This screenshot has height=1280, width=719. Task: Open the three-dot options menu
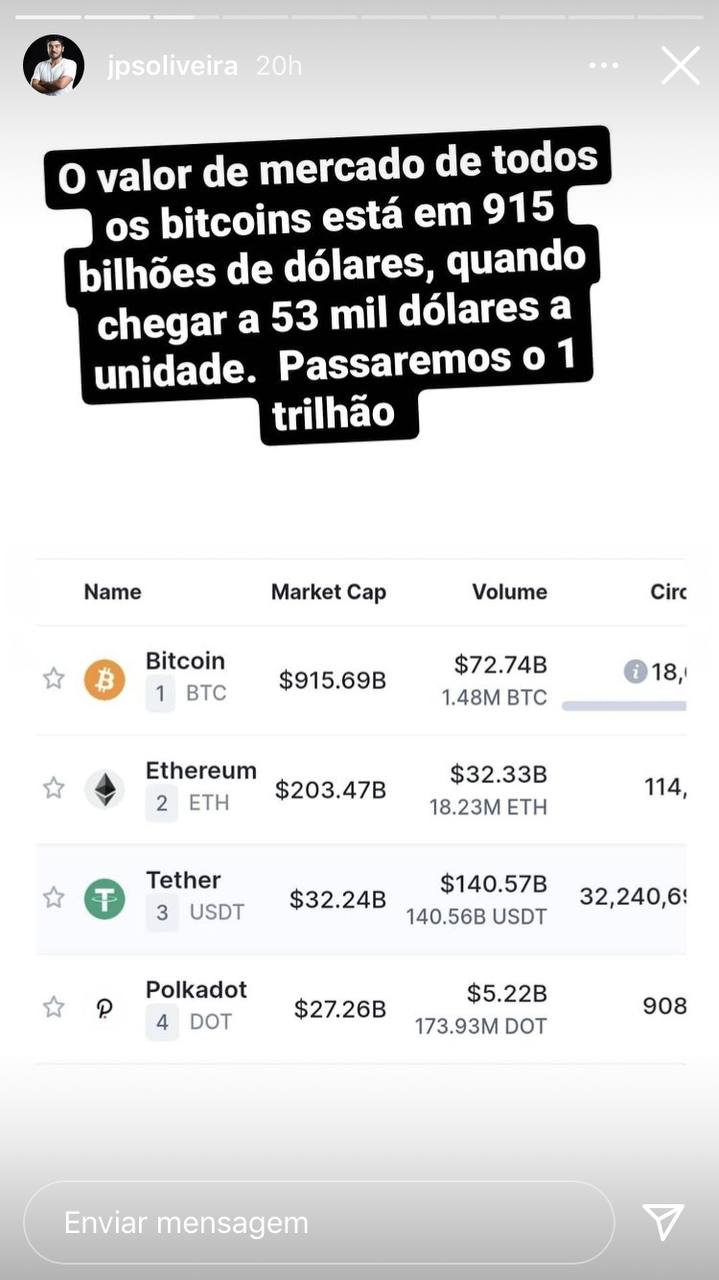click(604, 66)
